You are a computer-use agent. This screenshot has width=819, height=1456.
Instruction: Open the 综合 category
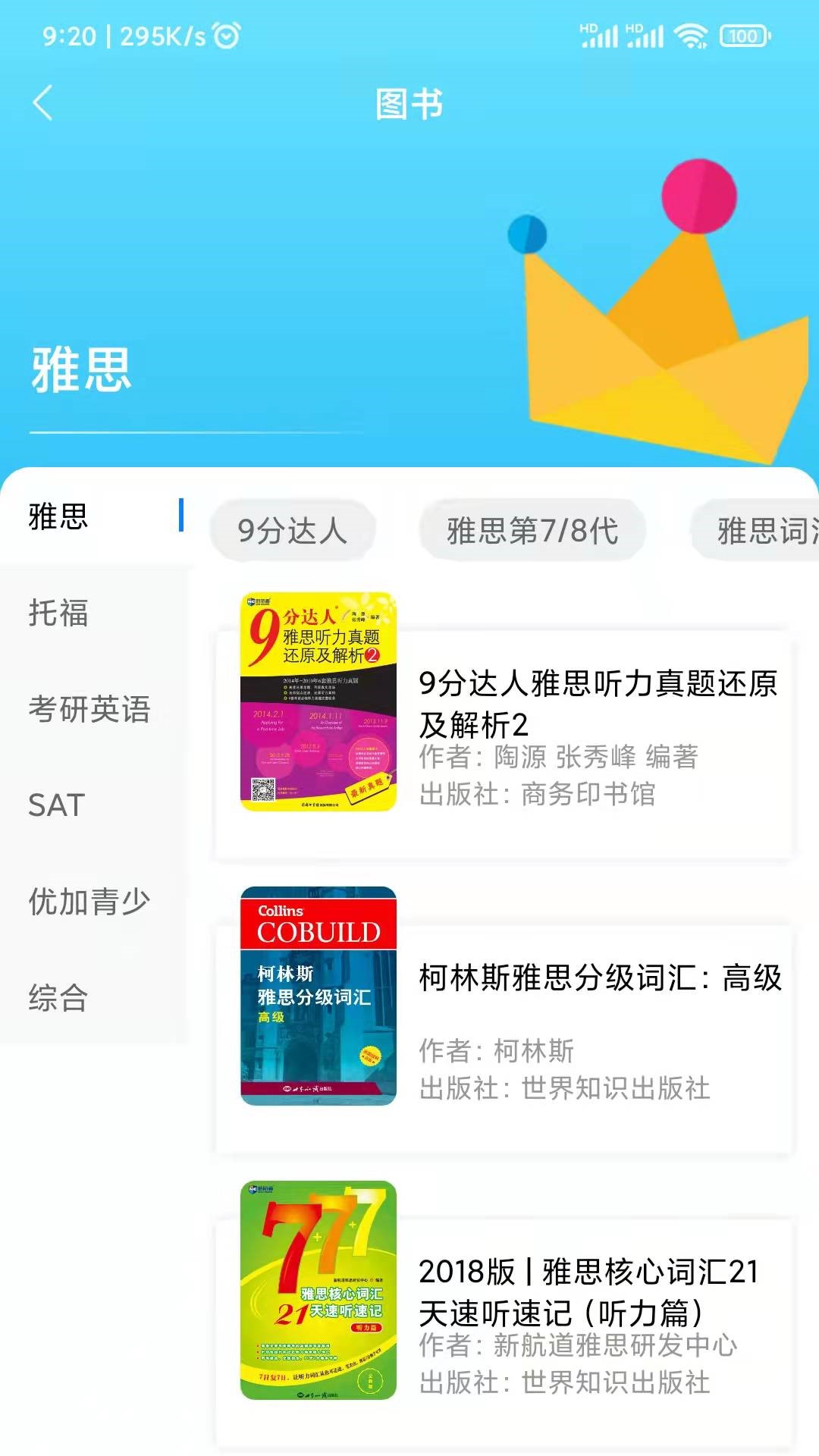(x=59, y=998)
